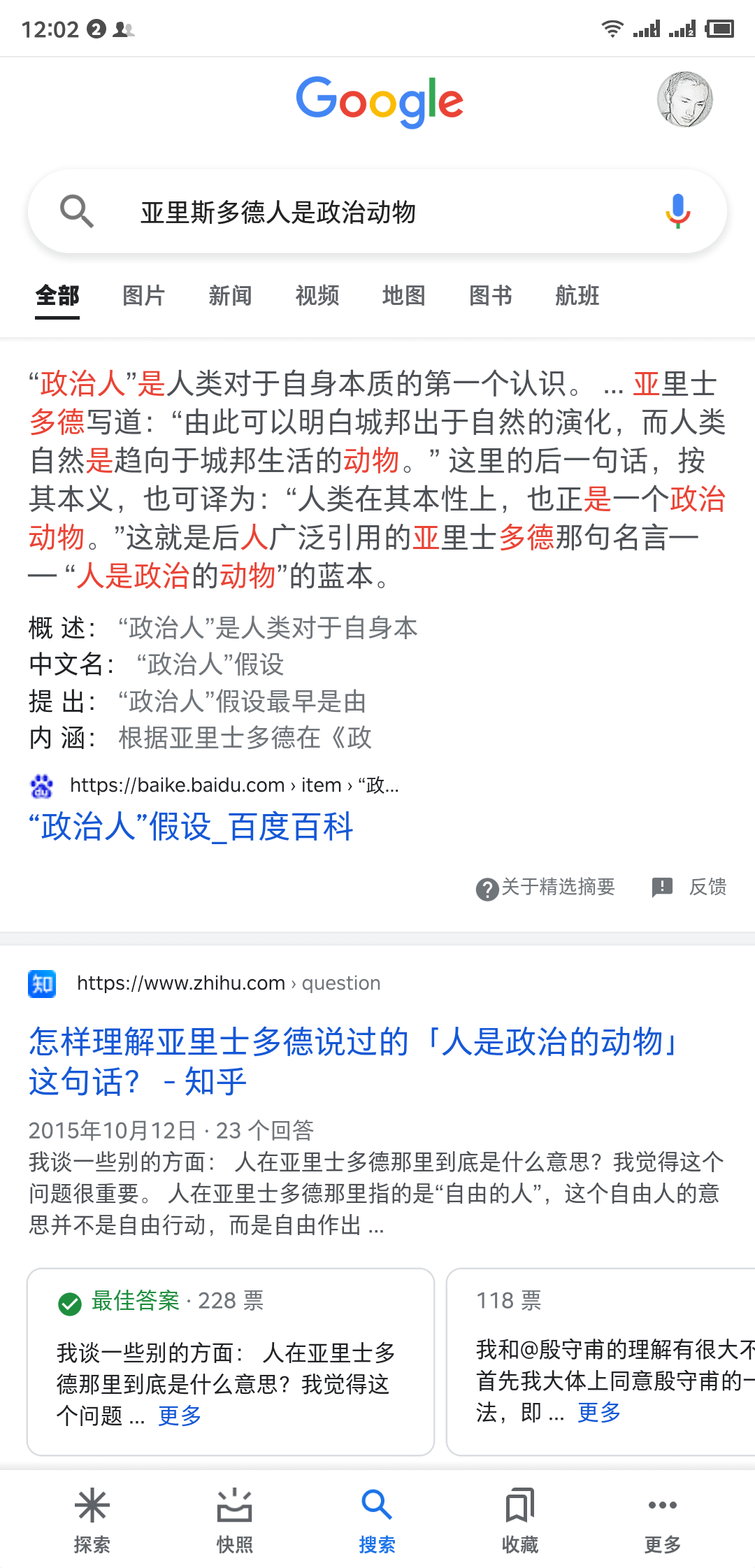Open the 更多 bottom menu
This screenshot has width=755, height=1568.
tap(662, 1519)
